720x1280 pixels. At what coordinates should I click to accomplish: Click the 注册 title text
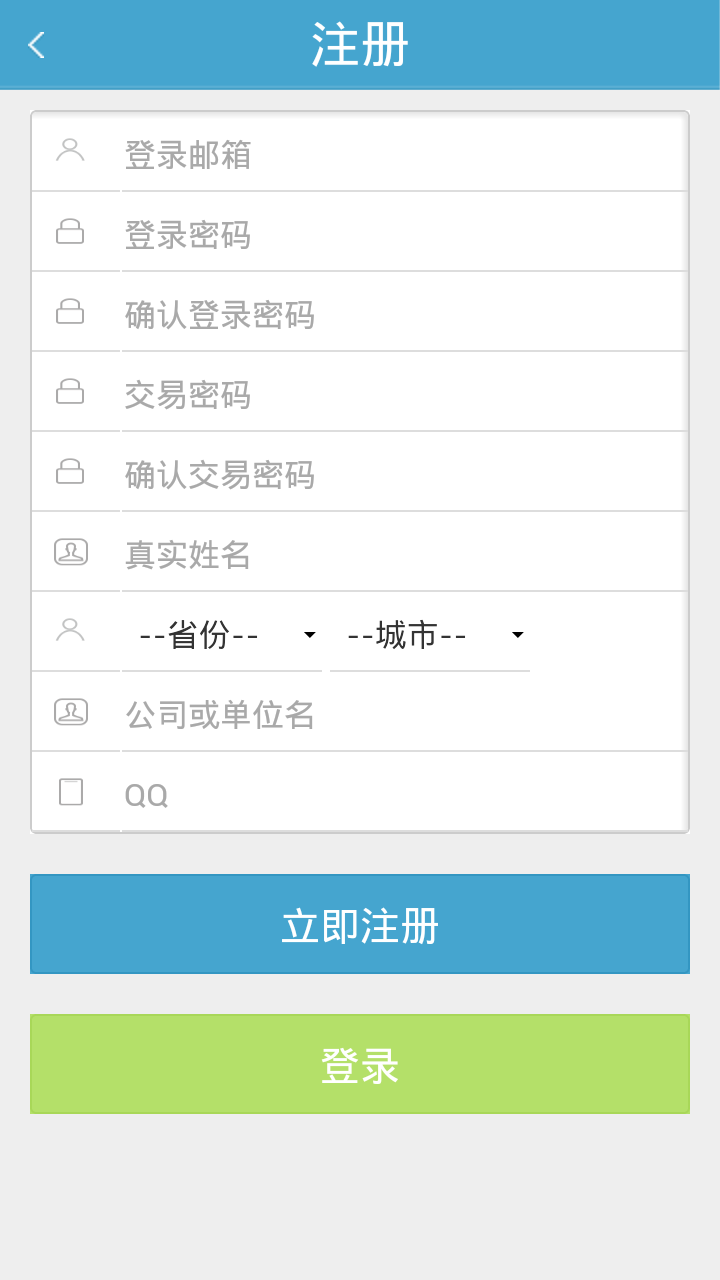[358, 45]
